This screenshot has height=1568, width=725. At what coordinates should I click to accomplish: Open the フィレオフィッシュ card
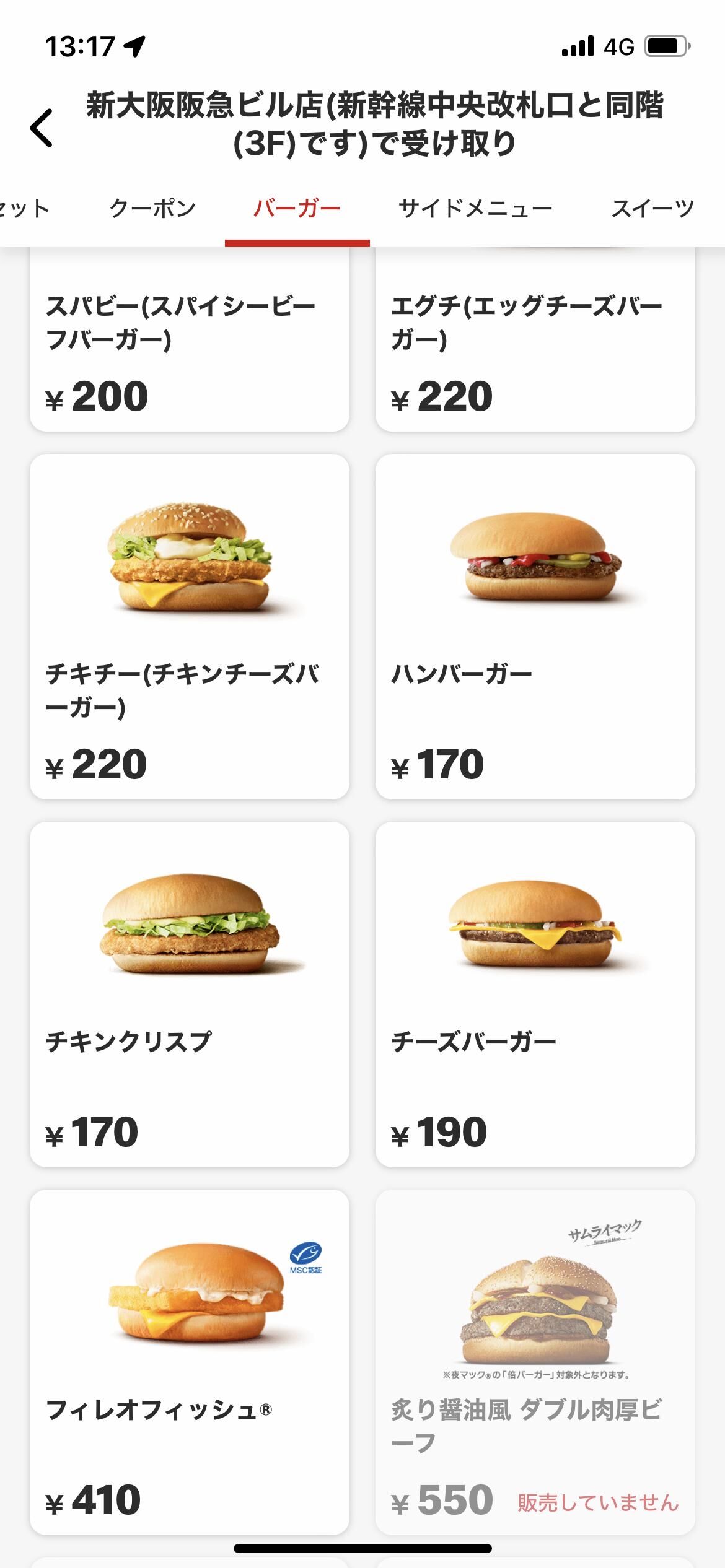point(189,1361)
